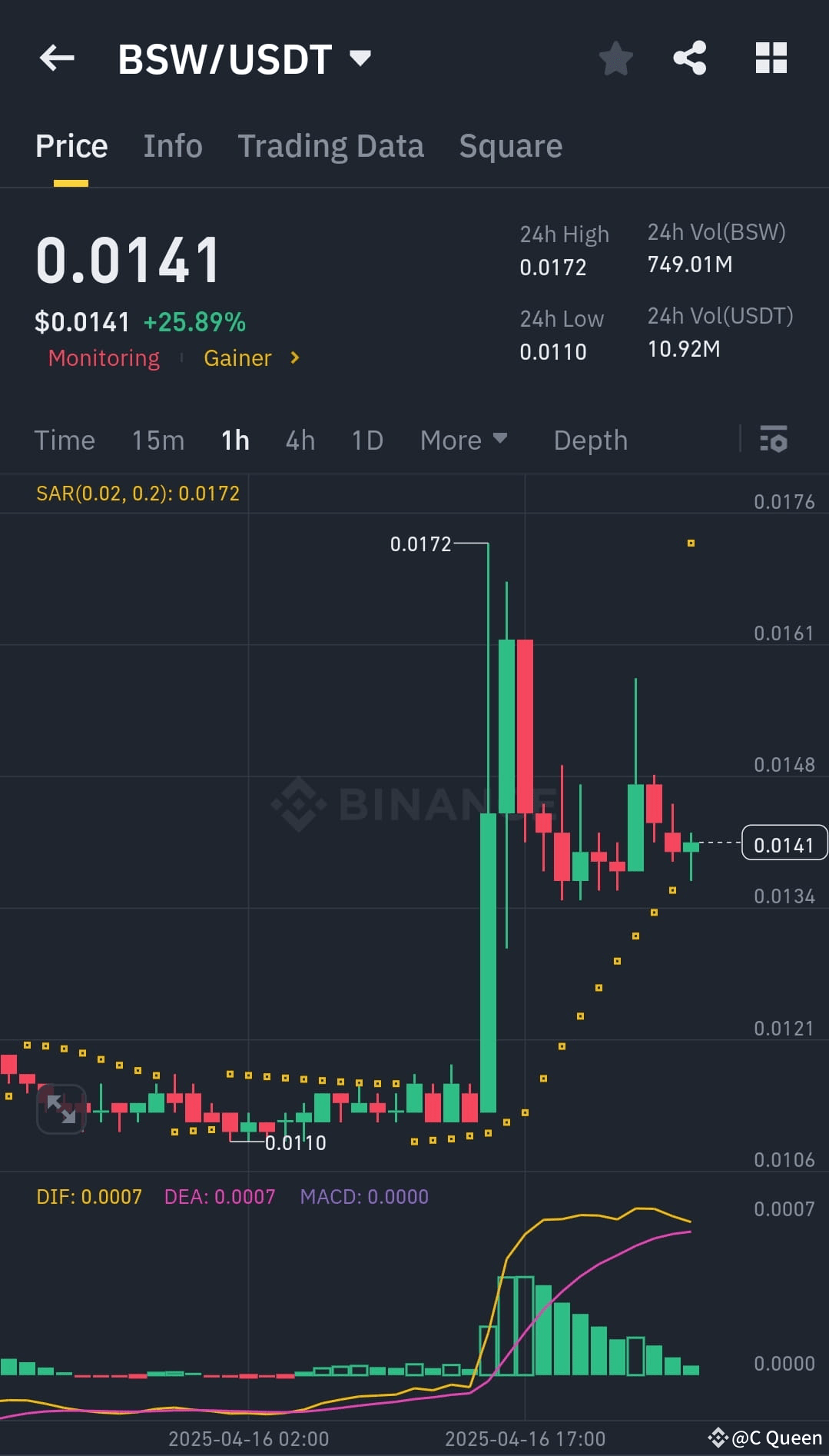The width and height of the screenshot is (829, 1456).
Task: Expand the More timeframe options dropdown
Action: [x=464, y=440]
